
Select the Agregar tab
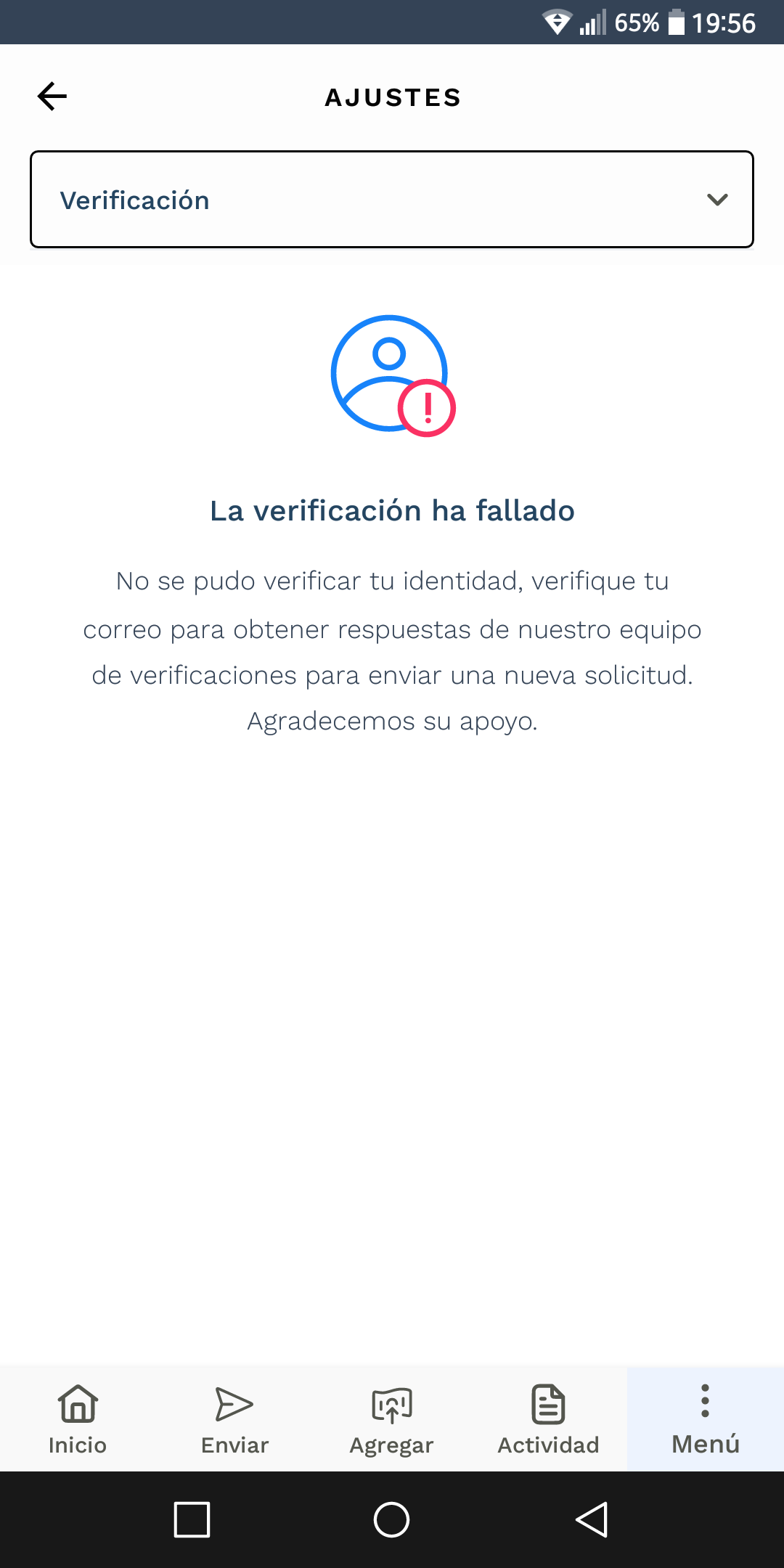tap(392, 1419)
